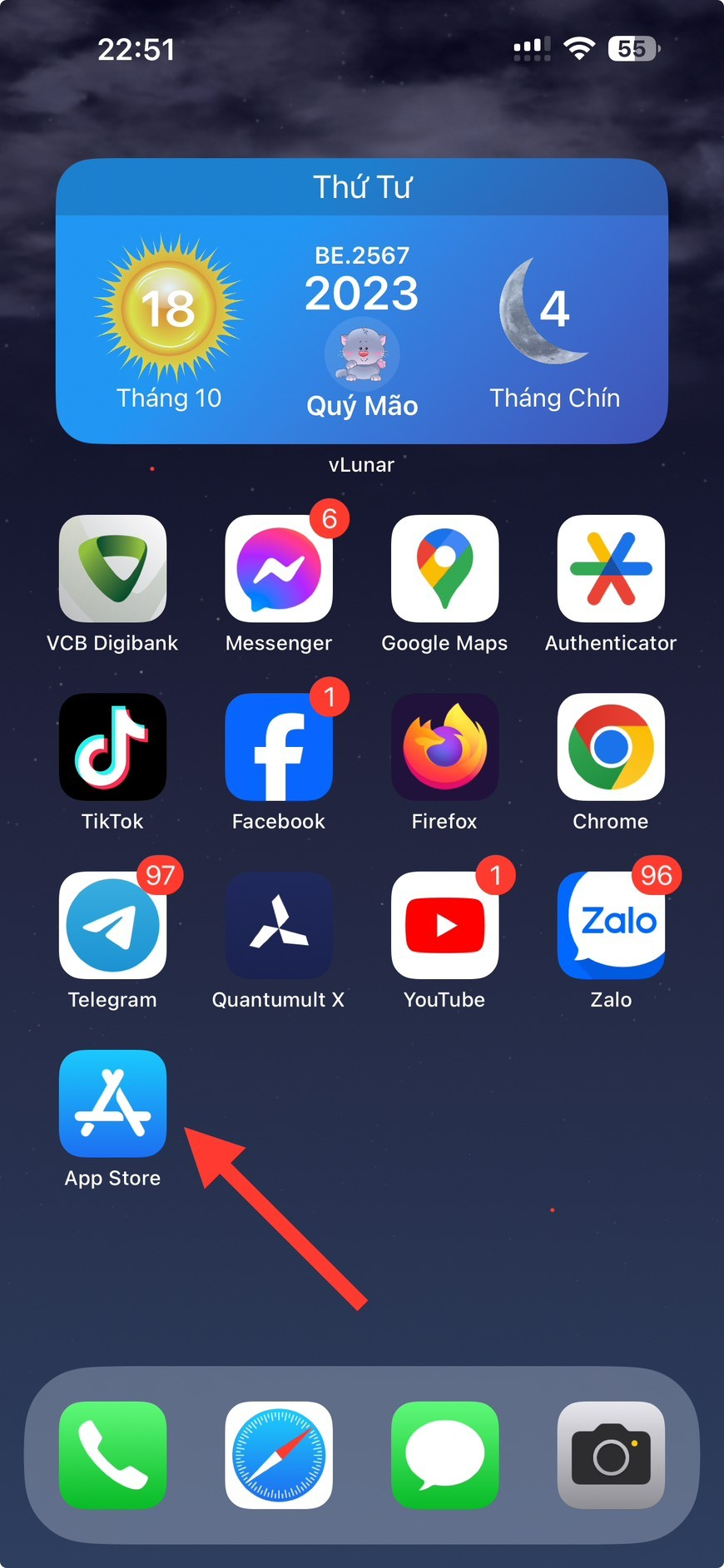
Task: Launch Chrome browser
Action: point(611,747)
